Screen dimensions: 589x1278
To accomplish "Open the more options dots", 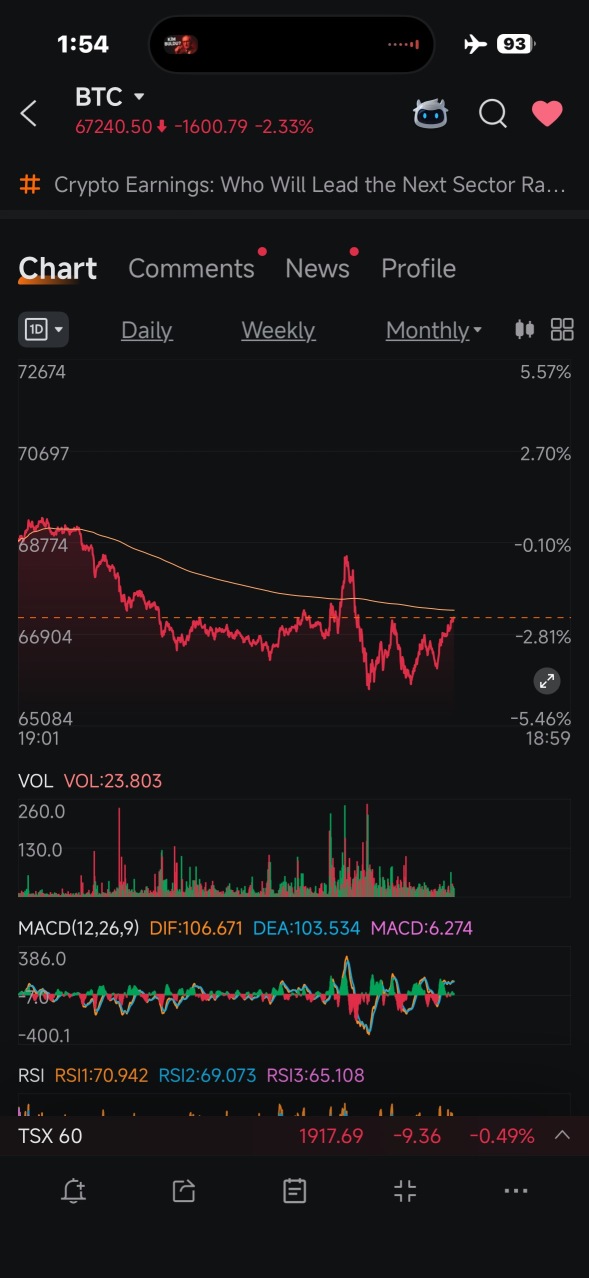I will (x=516, y=1190).
